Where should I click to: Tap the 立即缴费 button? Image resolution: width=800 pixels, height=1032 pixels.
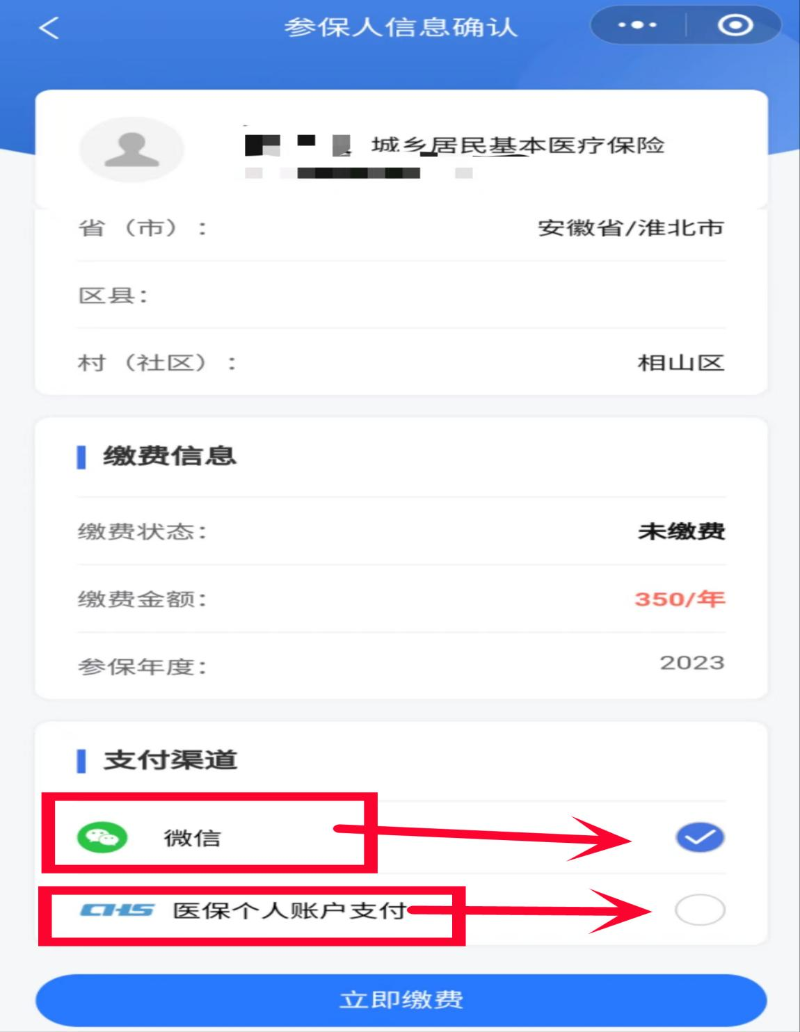[x=401, y=1000]
